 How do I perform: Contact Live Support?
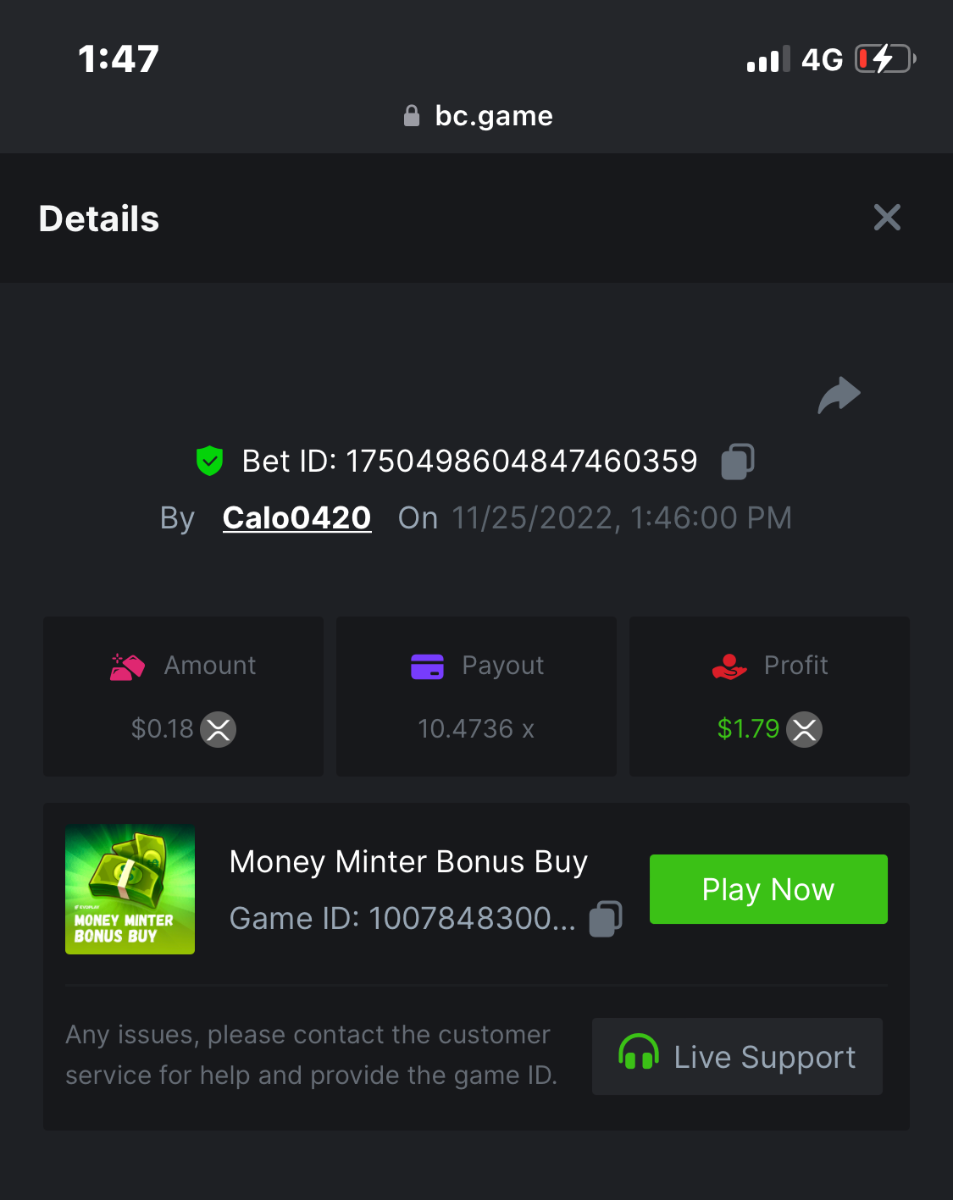pos(737,1057)
